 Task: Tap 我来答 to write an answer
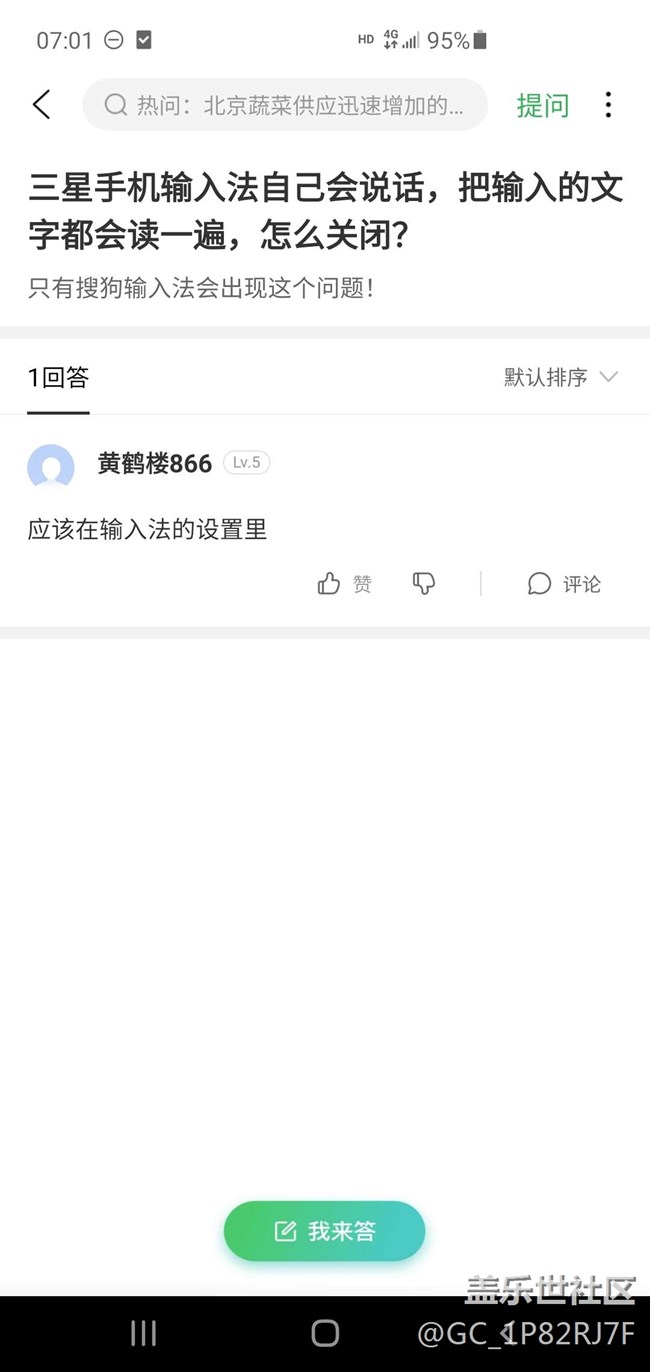(324, 1231)
